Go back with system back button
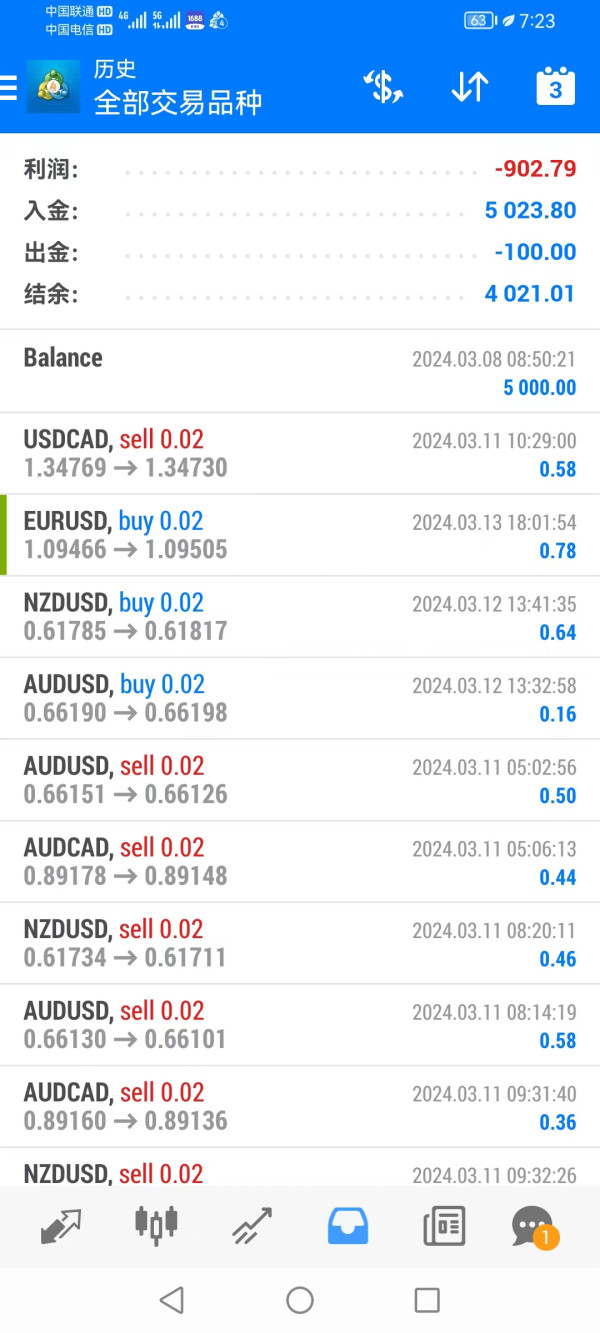The width and height of the screenshot is (600, 1333). click(172, 1300)
